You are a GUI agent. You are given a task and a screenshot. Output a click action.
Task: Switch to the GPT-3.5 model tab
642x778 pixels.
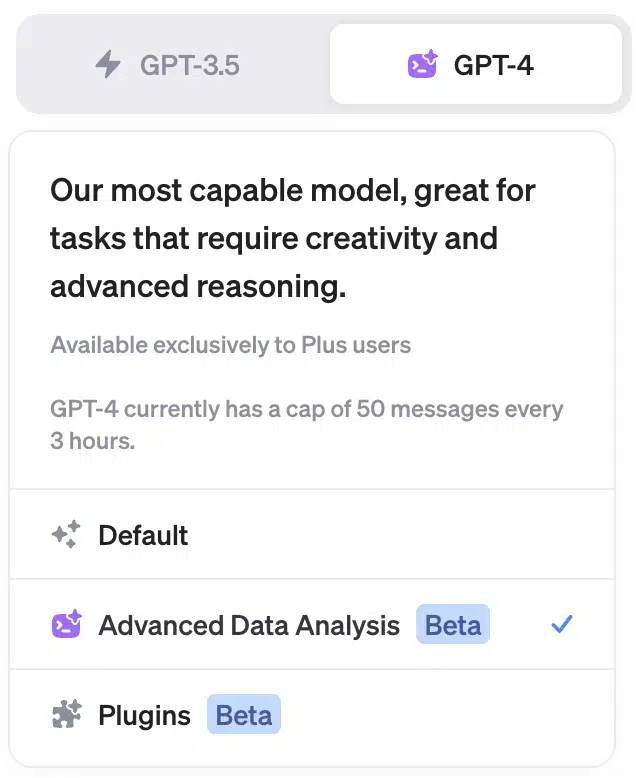click(168, 66)
